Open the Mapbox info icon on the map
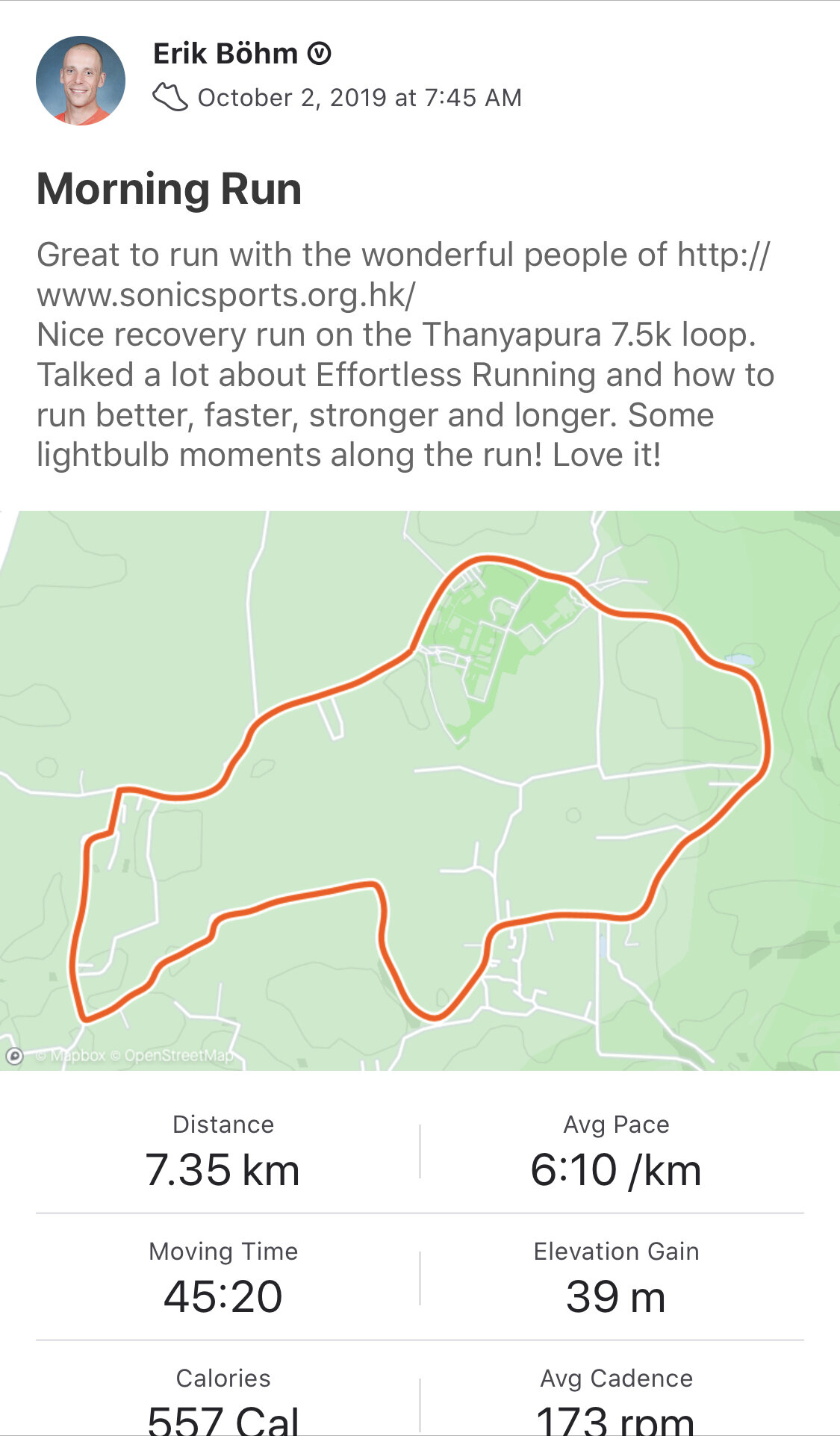 pos(14,1056)
